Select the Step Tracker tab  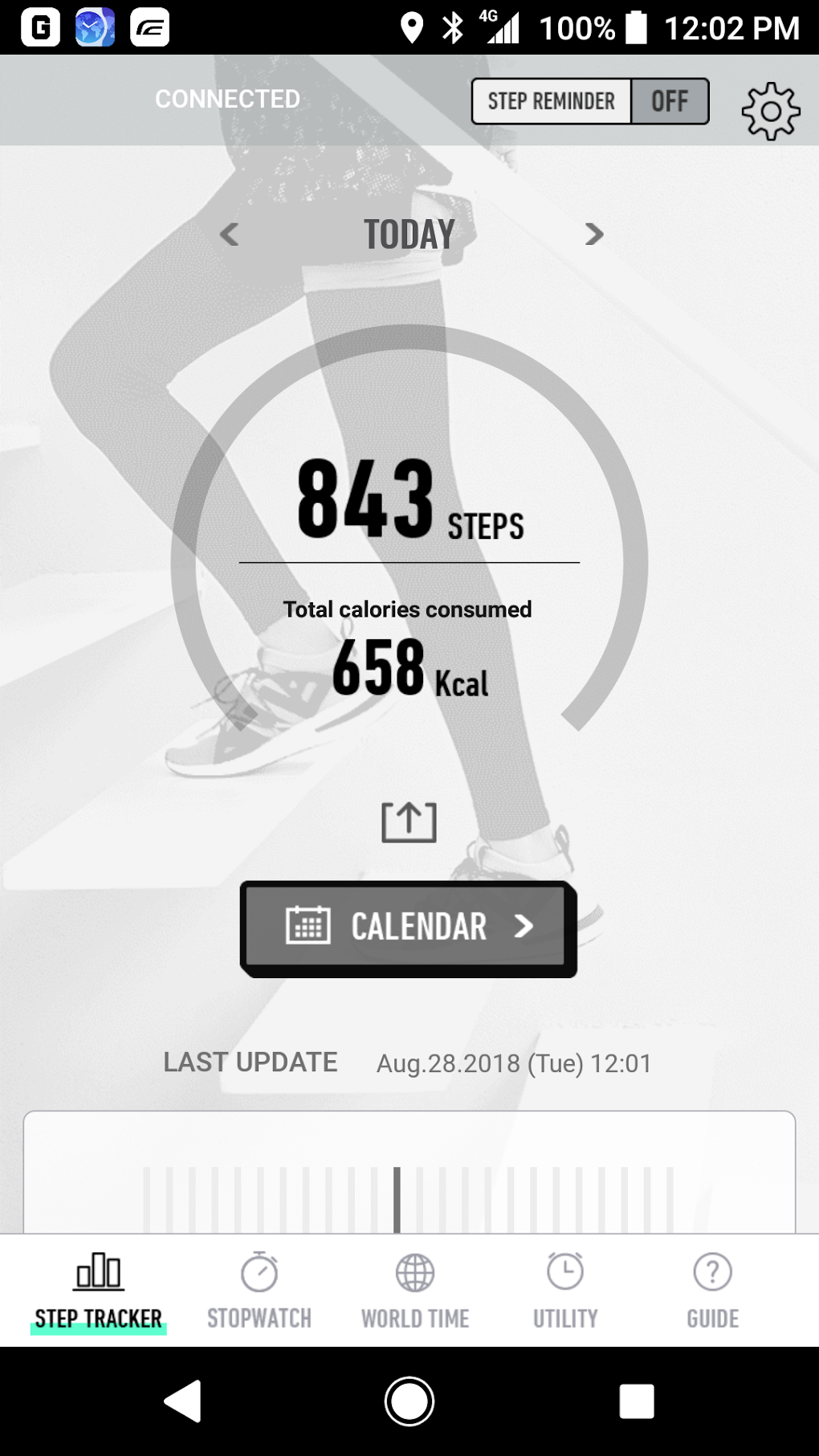click(x=99, y=1290)
